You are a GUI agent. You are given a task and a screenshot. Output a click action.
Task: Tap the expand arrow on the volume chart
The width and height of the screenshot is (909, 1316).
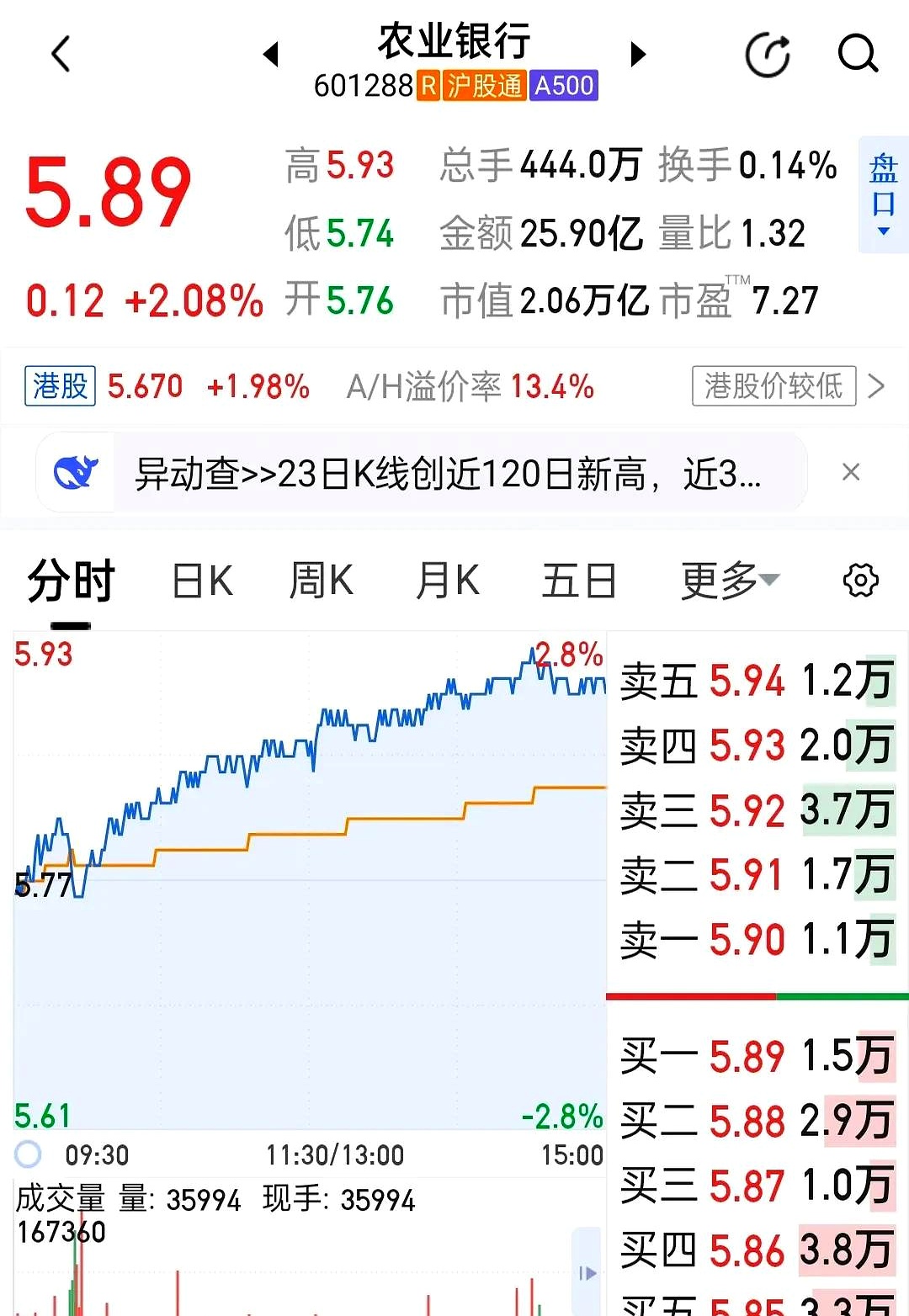587,1271
